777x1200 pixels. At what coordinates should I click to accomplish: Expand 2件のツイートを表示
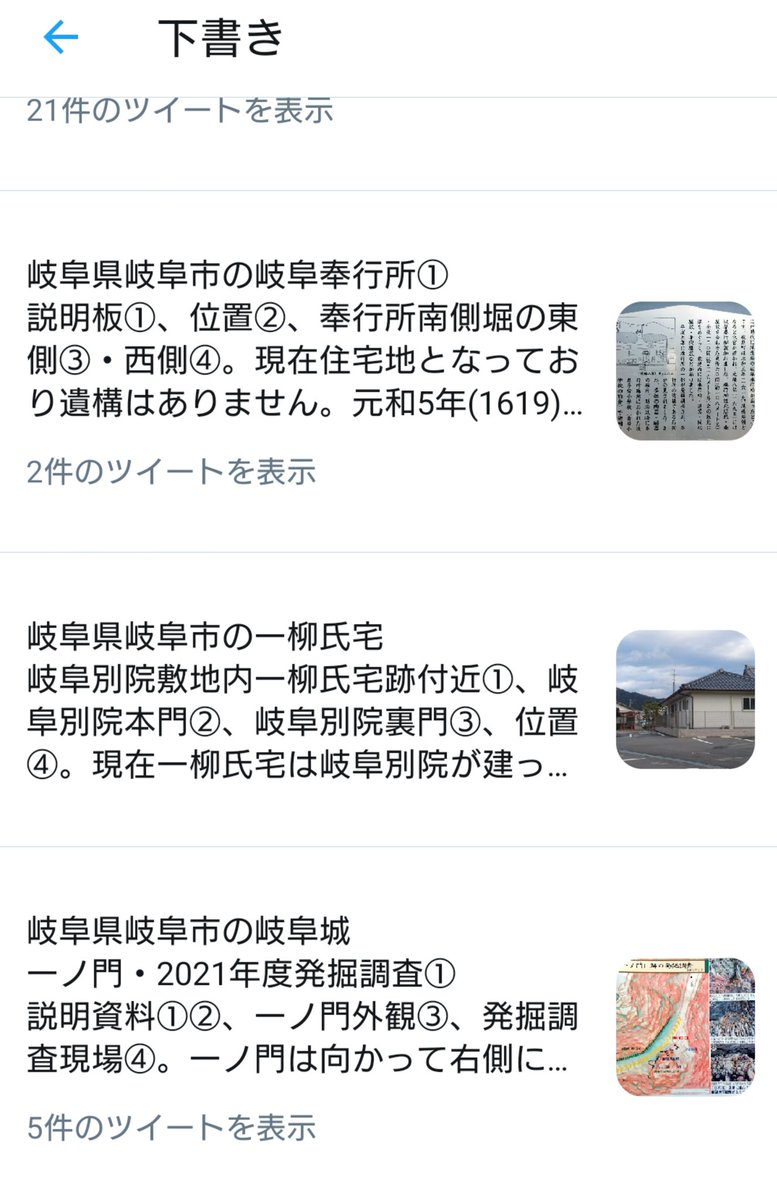[171, 470]
